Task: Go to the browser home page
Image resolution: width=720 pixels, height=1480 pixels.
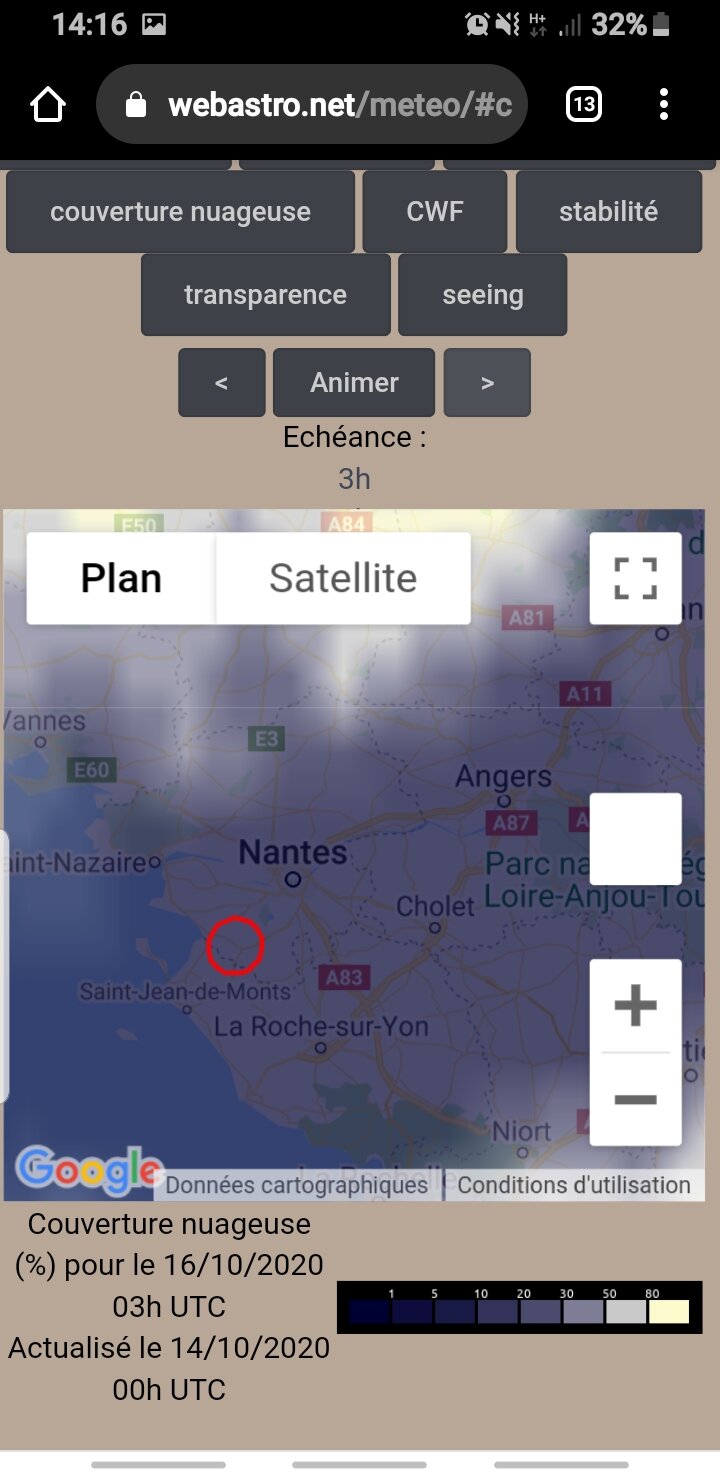Action: (x=48, y=104)
